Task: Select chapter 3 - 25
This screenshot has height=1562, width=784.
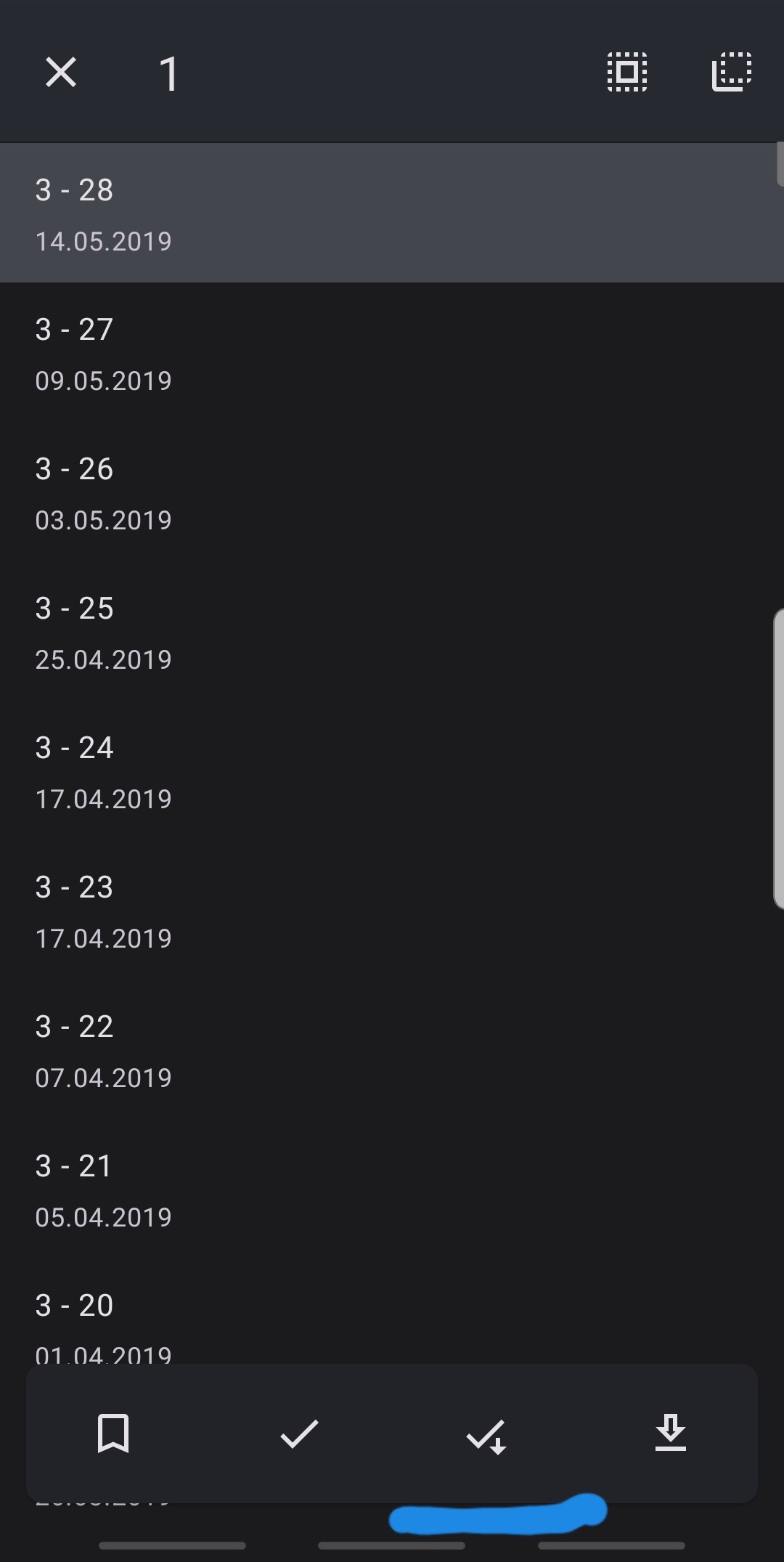Action: click(x=392, y=632)
